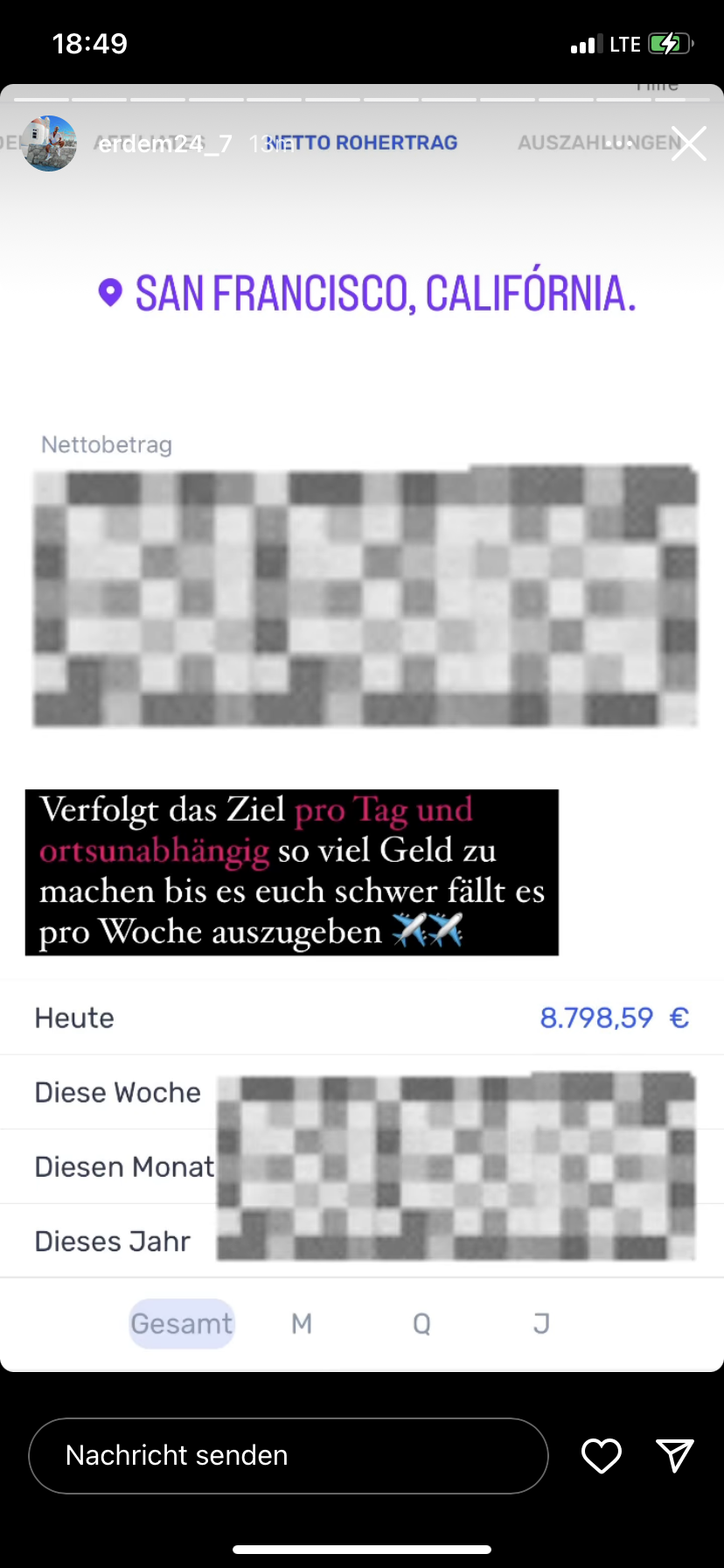Close the story with the X
The image size is (724, 1568).
pyautogui.click(x=688, y=143)
